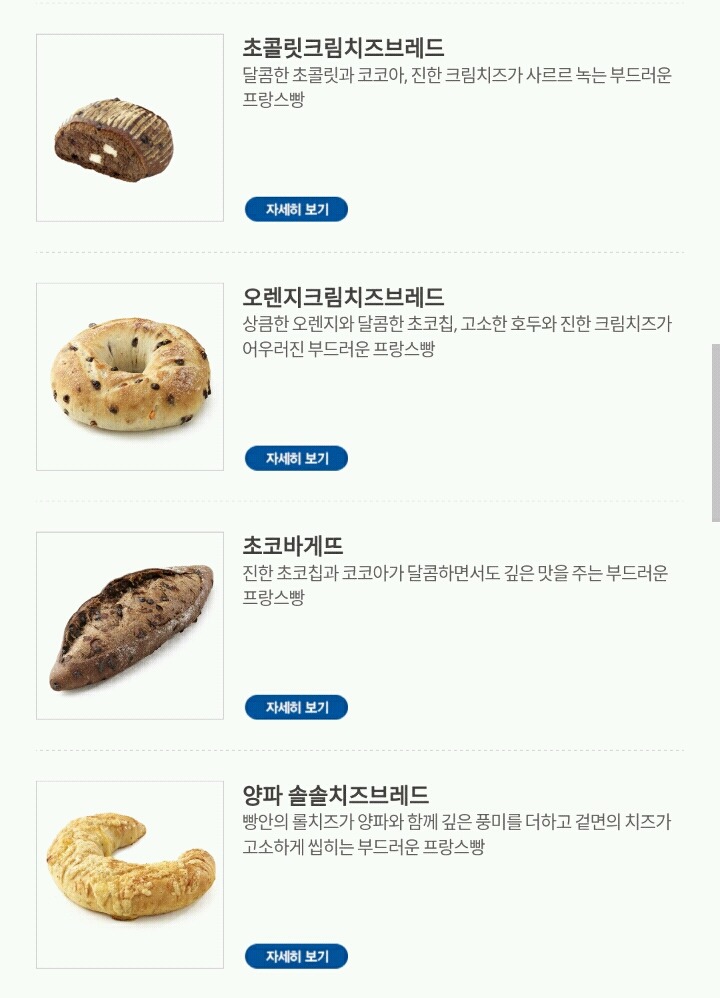Open details for 초코바게뜨

coord(295,708)
